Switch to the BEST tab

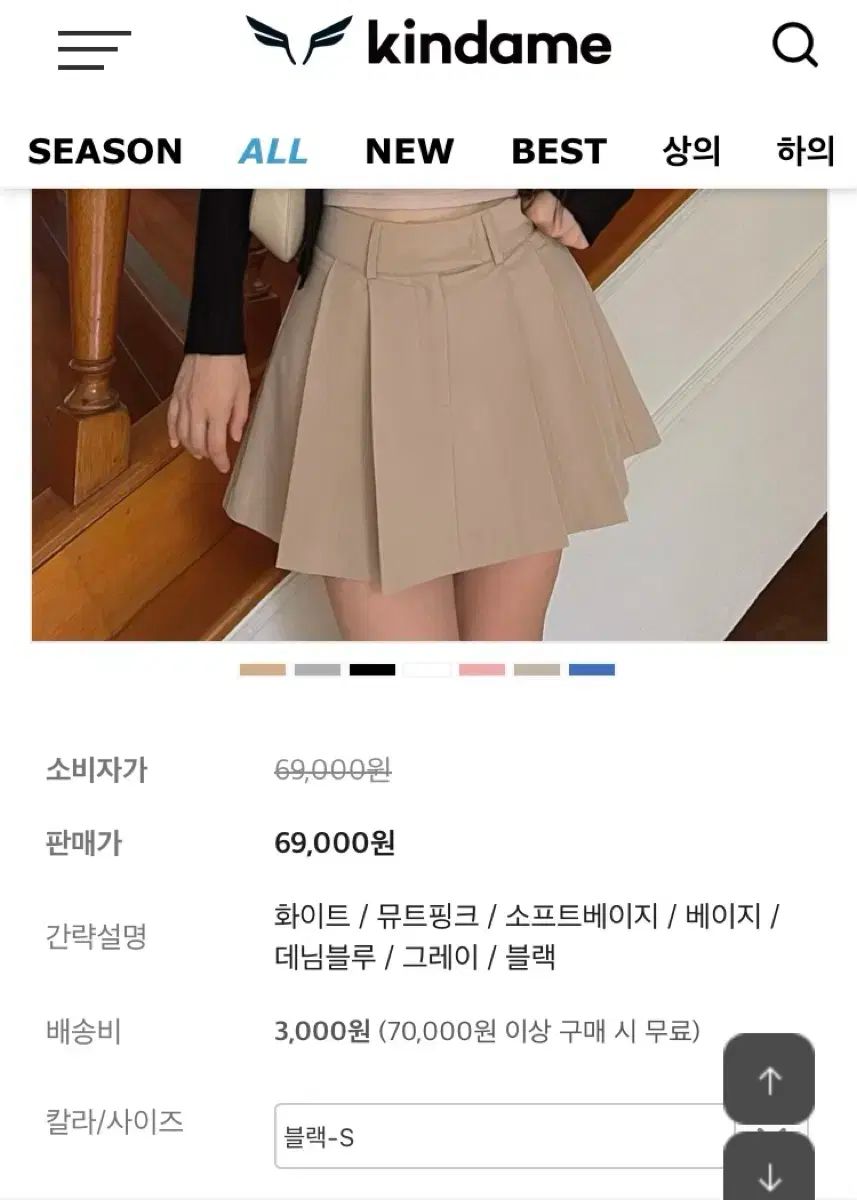(x=558, y=151)
